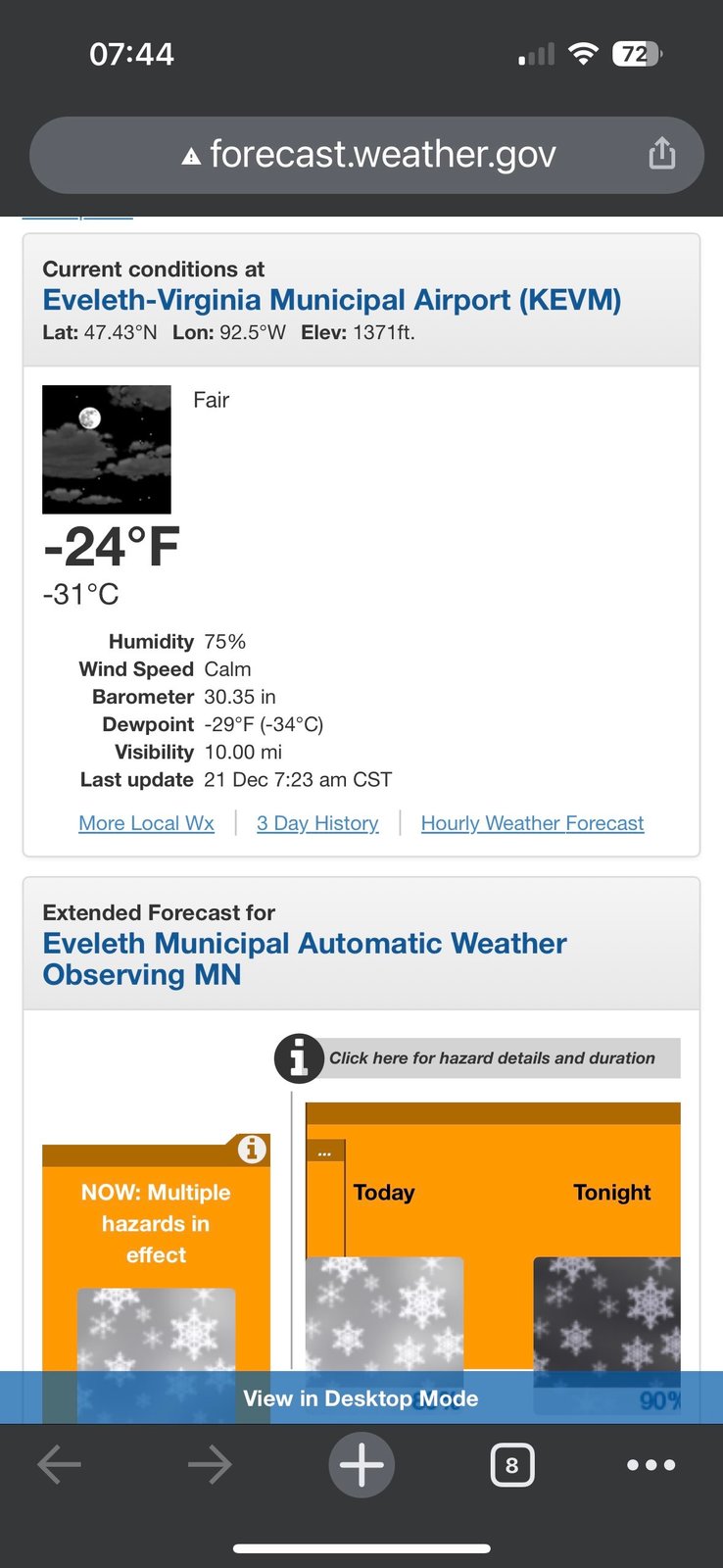Click here for hazard details and duration
The image size is (723, 1568).
(490, 1058)
